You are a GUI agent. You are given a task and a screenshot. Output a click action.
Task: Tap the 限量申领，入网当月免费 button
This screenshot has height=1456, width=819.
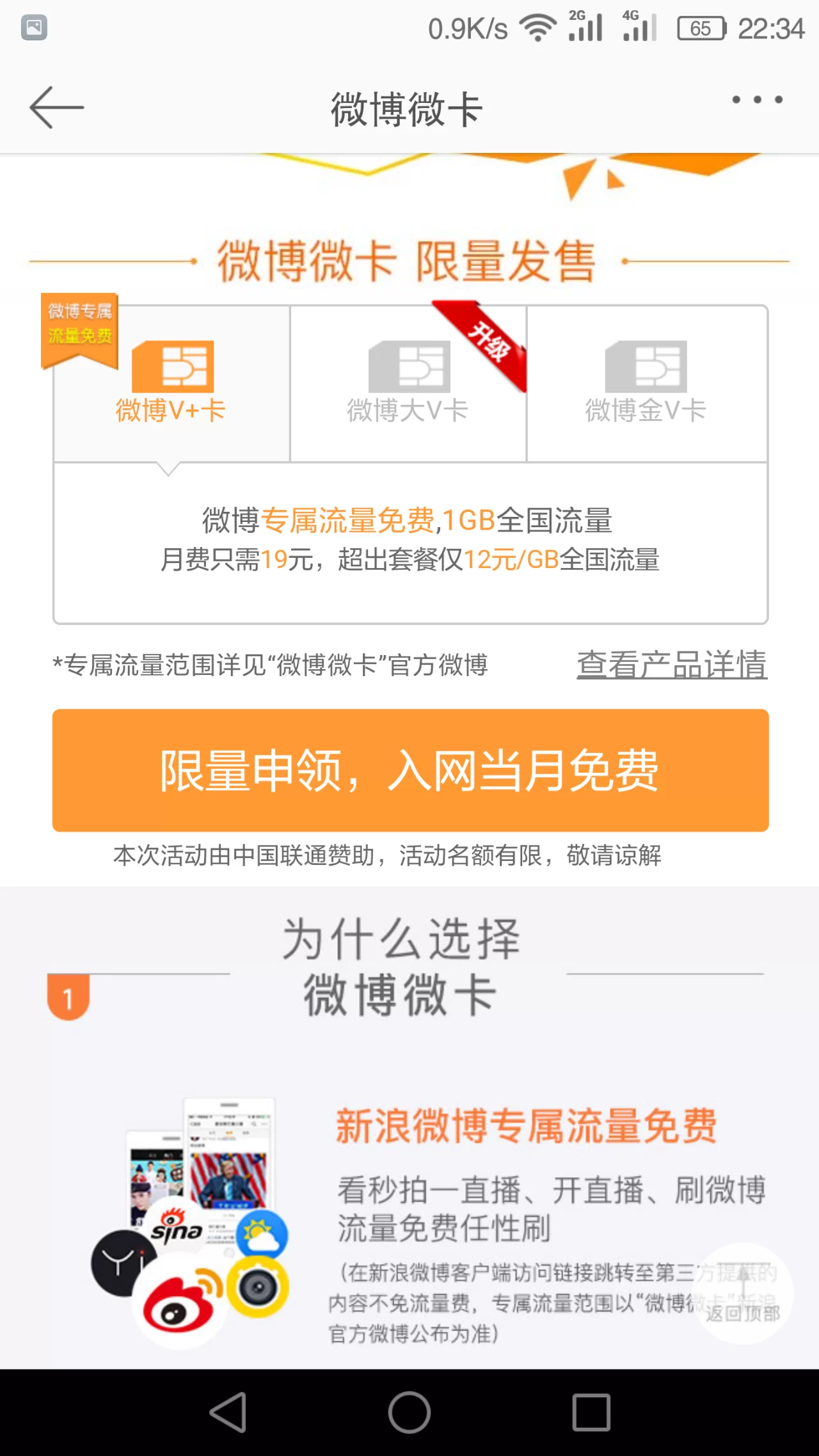click(410, 770)
